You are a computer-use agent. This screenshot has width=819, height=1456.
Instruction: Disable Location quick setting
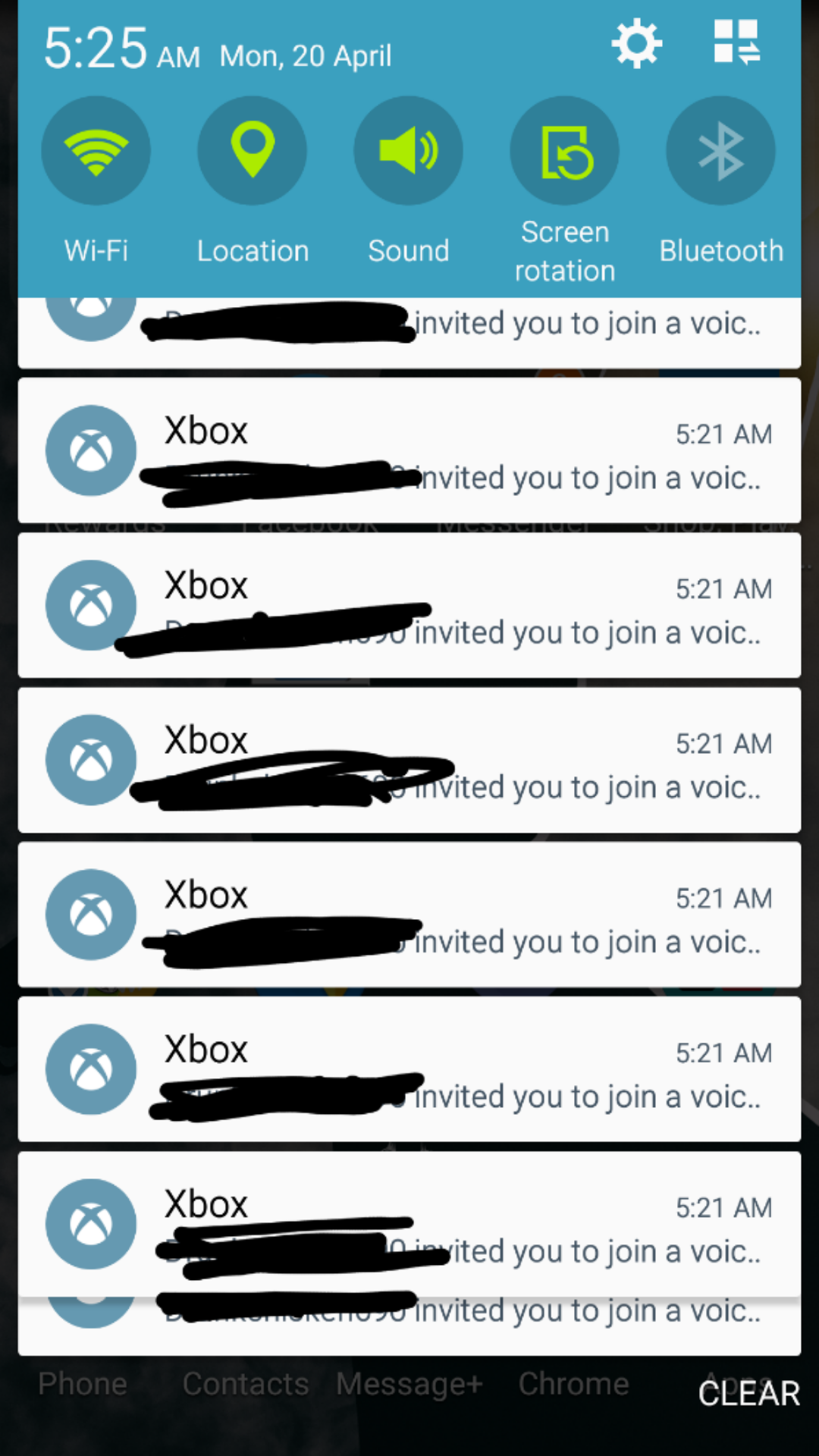(x=253, y=150)
